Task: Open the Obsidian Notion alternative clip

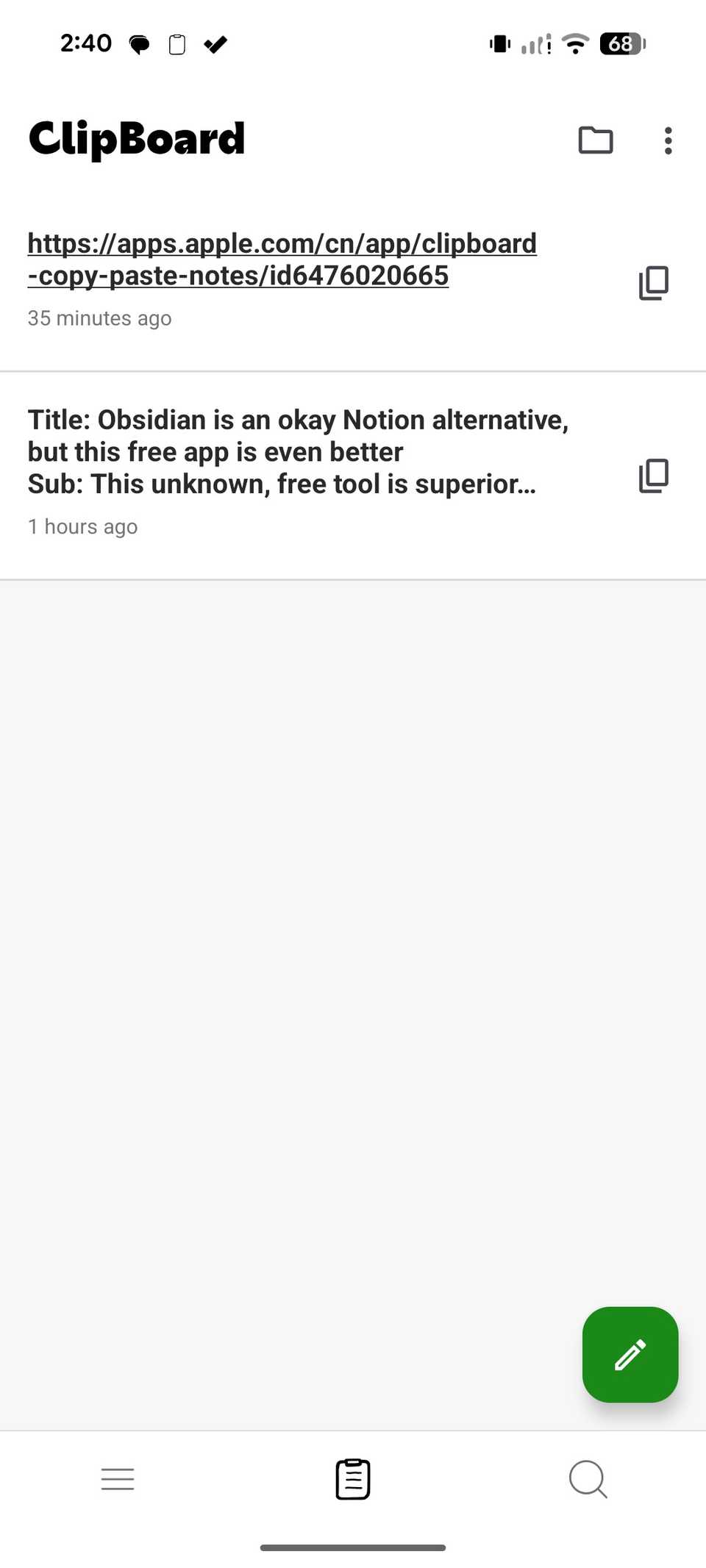Action: tap(298, 451)
